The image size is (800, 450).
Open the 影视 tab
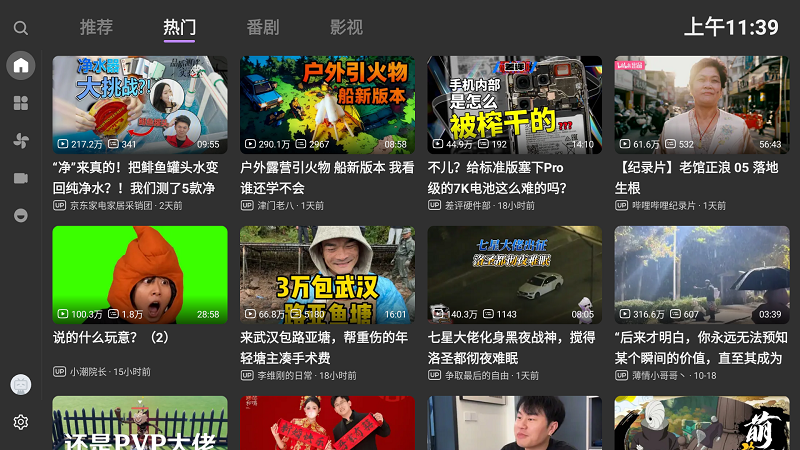[x=346, y=27]
